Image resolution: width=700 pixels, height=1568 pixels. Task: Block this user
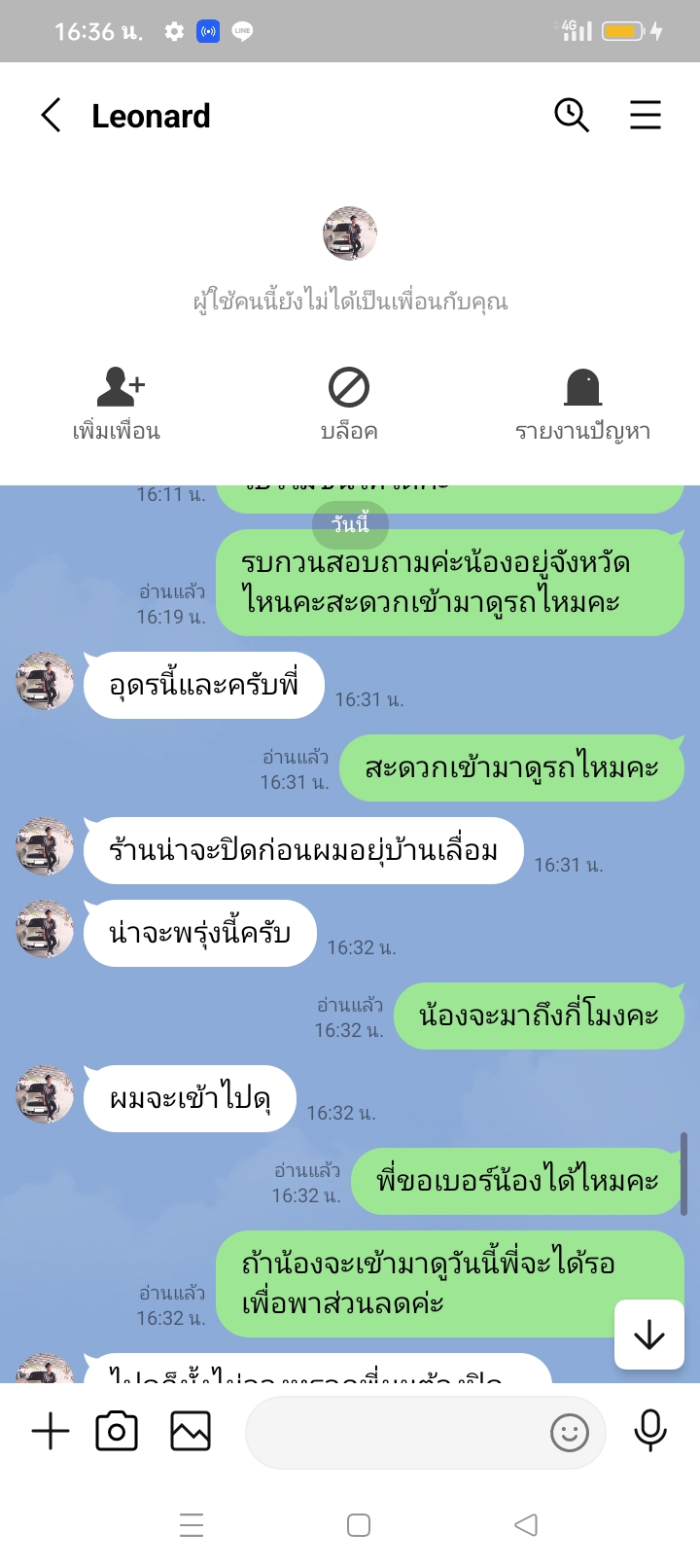coord(349,404)
